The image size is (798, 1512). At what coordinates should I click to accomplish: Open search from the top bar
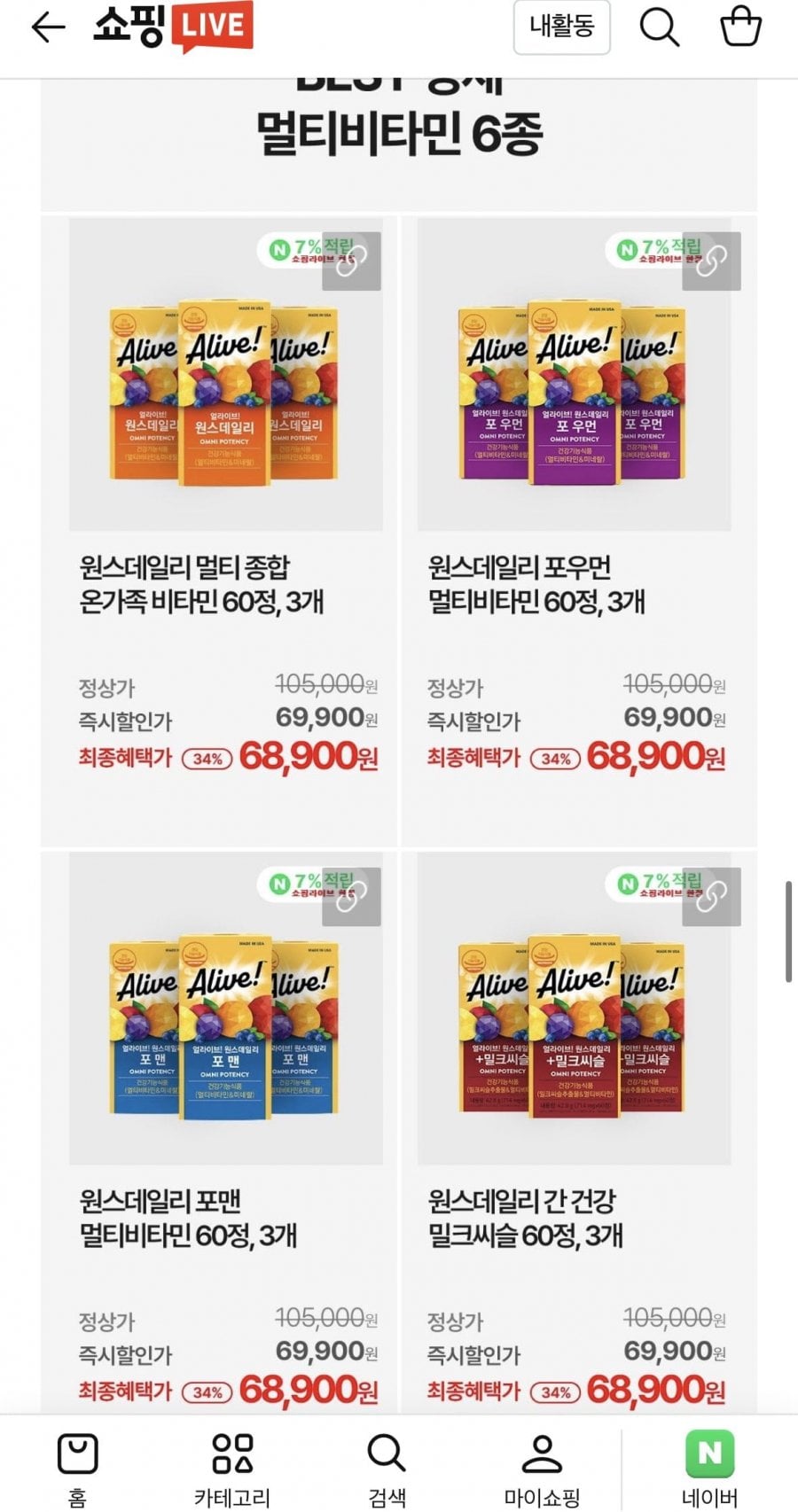pos(659,27)
